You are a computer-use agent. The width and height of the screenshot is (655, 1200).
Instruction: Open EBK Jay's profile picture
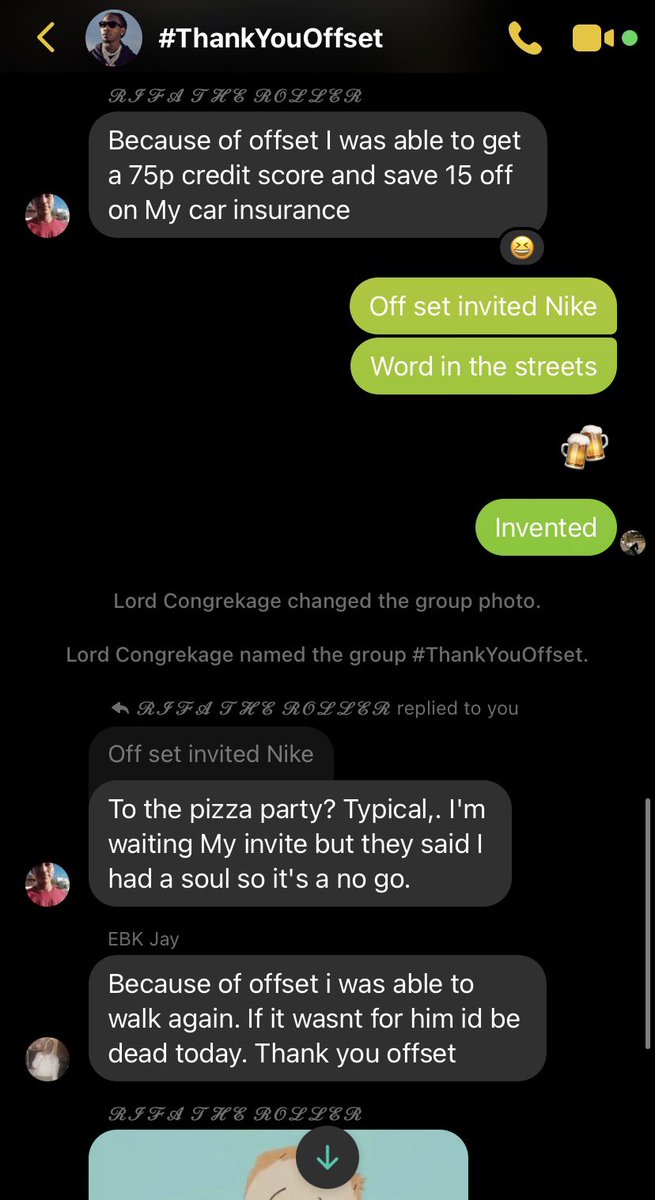coord(47,1059)
